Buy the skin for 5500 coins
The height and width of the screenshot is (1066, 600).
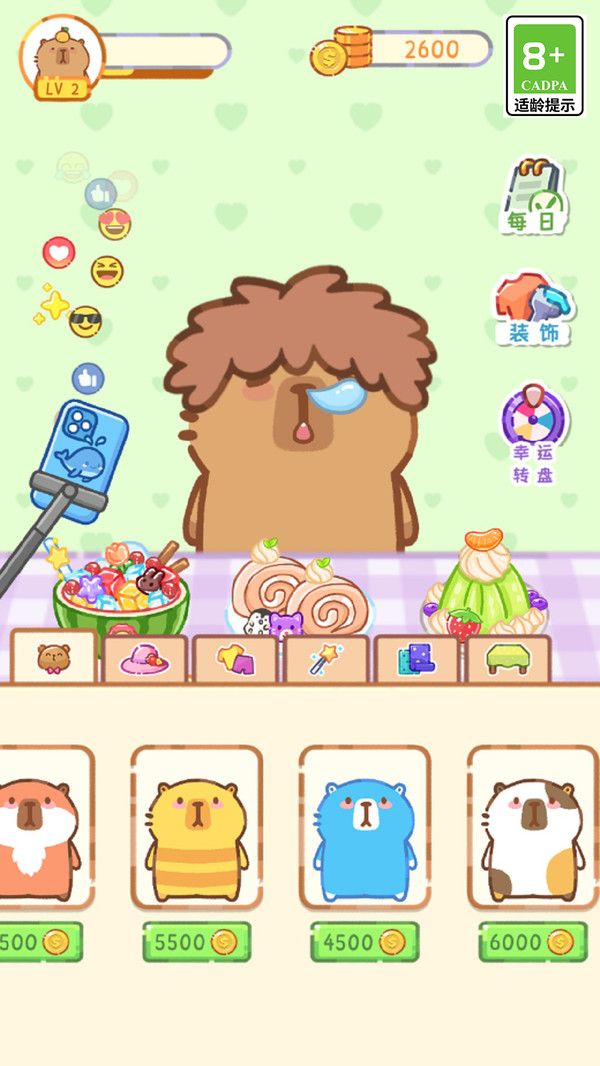(x=196, y=941)
